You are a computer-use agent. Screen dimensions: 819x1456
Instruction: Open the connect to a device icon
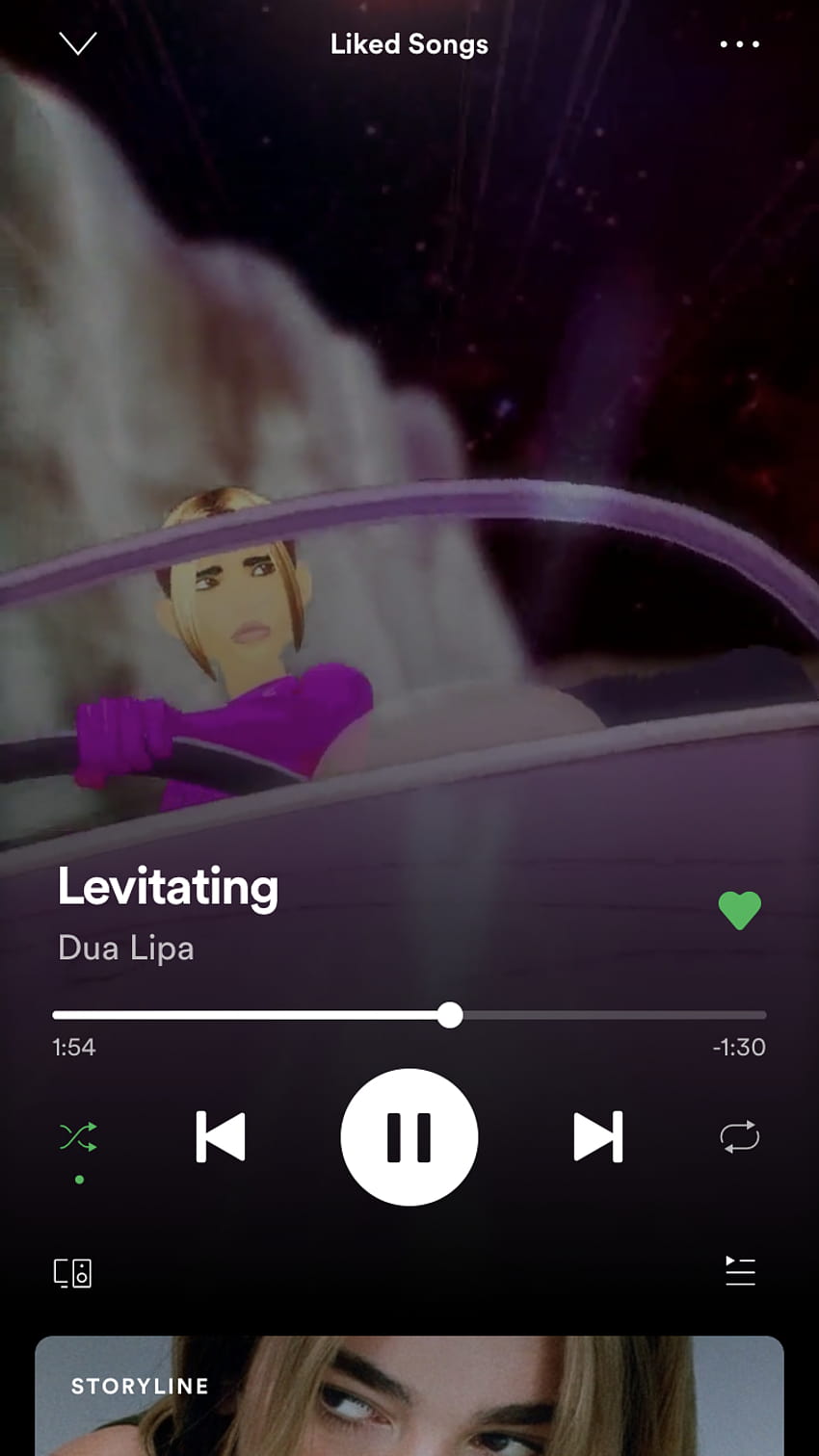pos(72,1272)
